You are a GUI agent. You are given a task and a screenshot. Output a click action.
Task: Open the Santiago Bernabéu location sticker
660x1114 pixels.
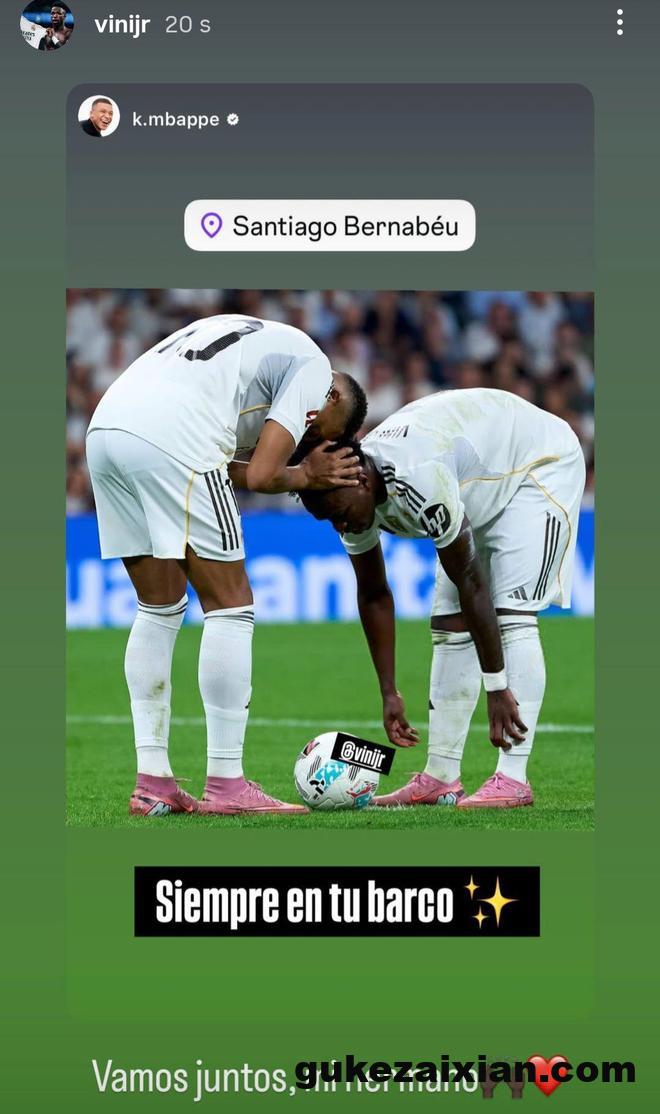(x=330, y=226)
